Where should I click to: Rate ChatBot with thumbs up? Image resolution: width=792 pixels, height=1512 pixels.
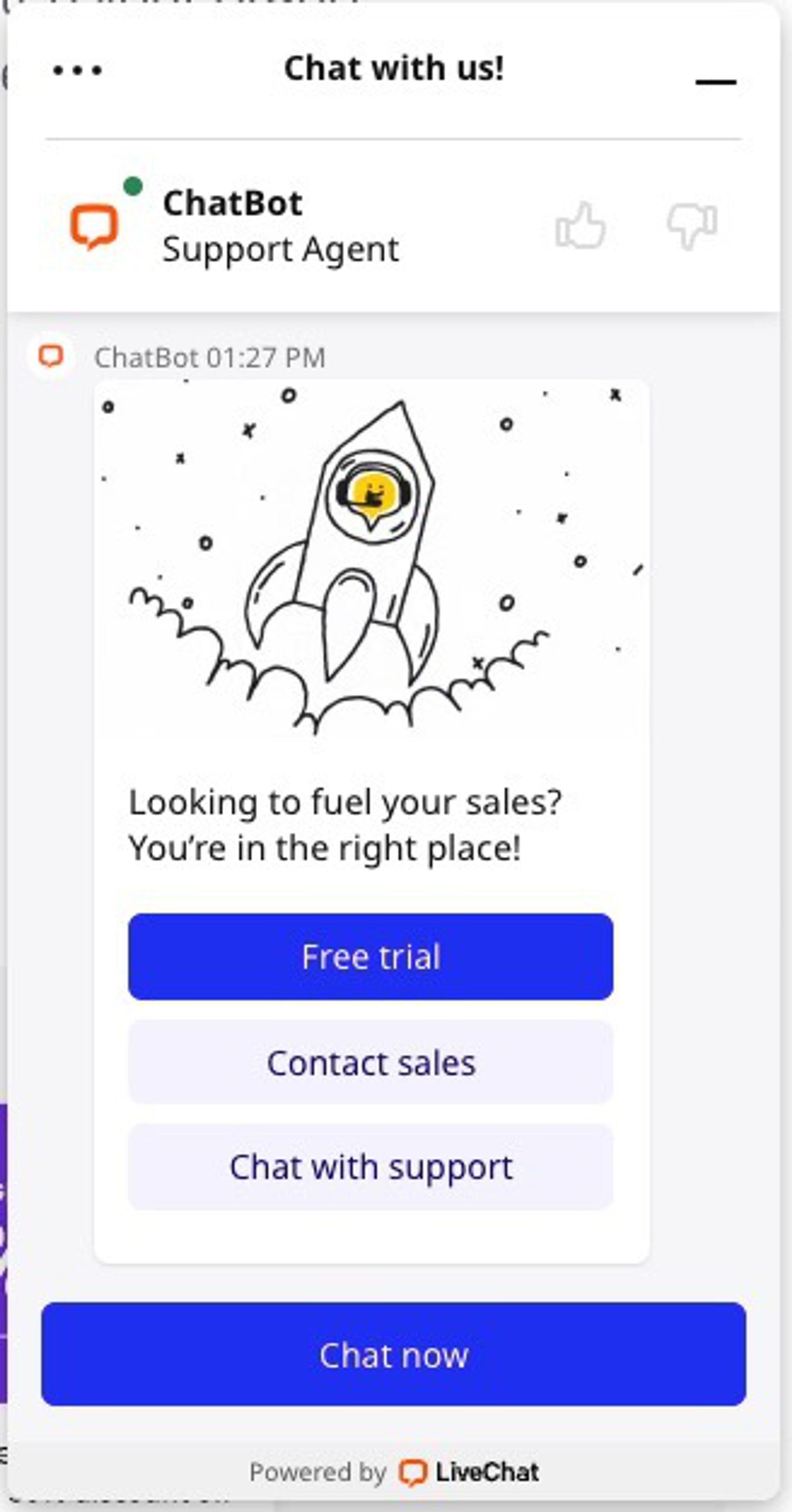coord(580,226)
